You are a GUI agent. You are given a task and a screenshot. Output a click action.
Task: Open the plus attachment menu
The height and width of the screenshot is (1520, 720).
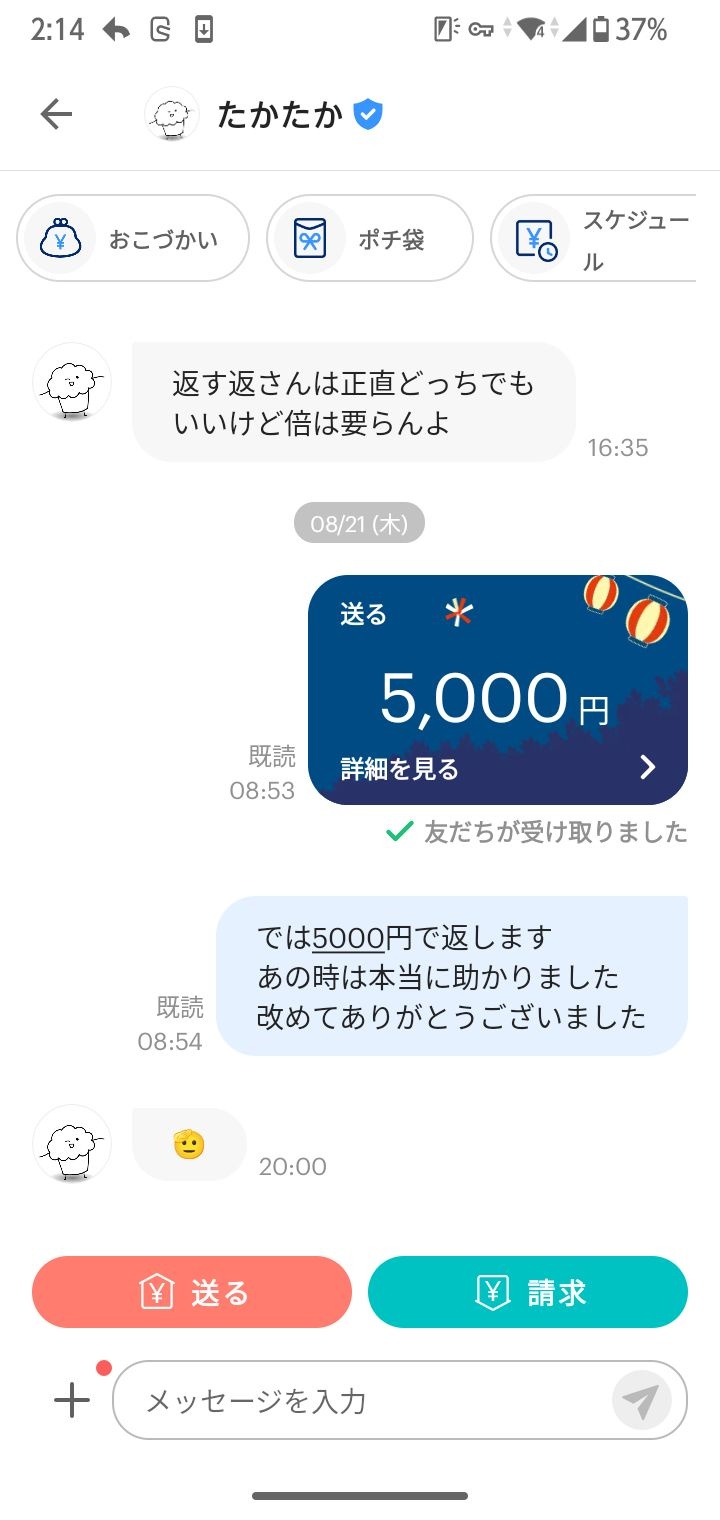pos(72,1400)
